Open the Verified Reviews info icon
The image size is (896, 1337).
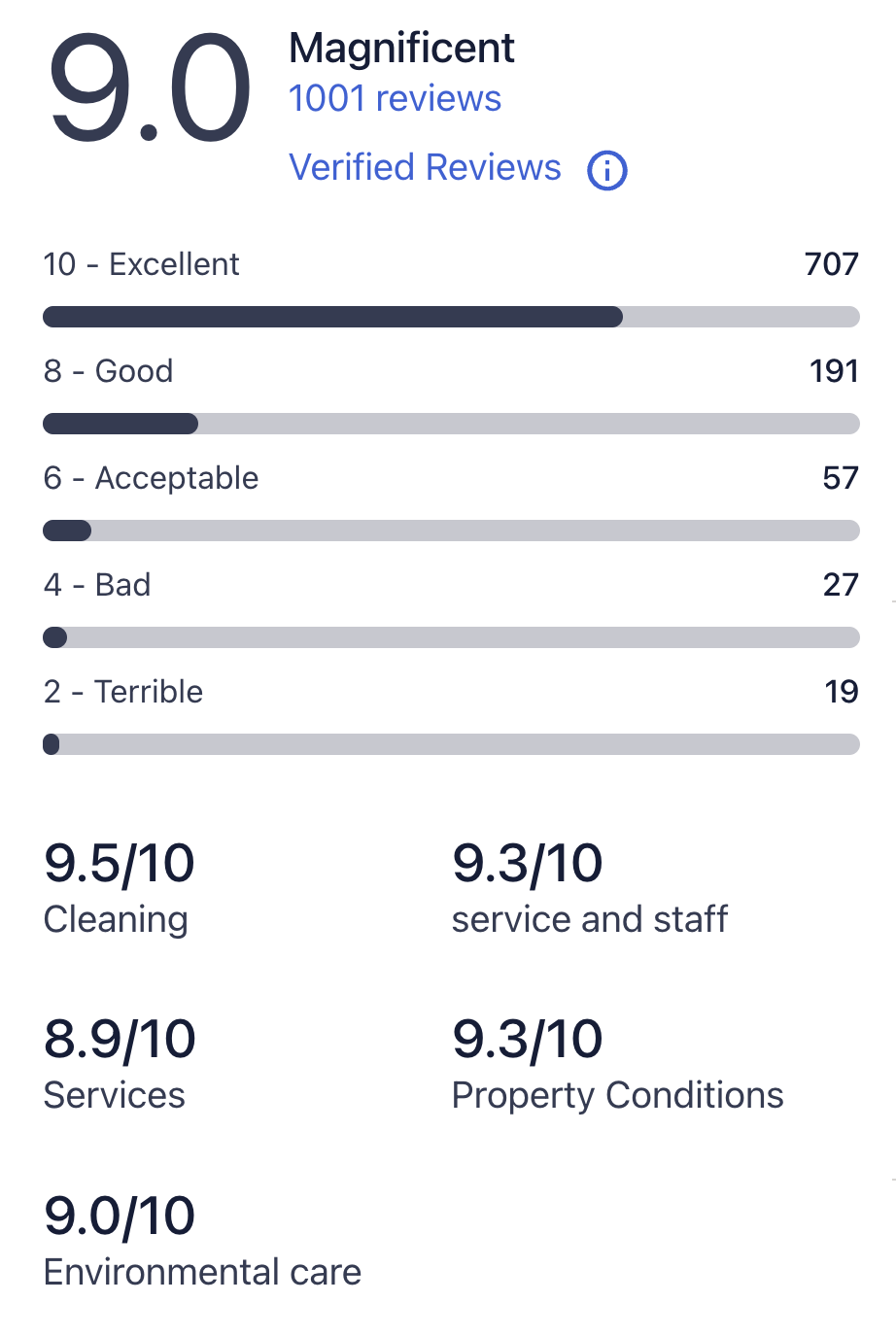click(607, 171)
